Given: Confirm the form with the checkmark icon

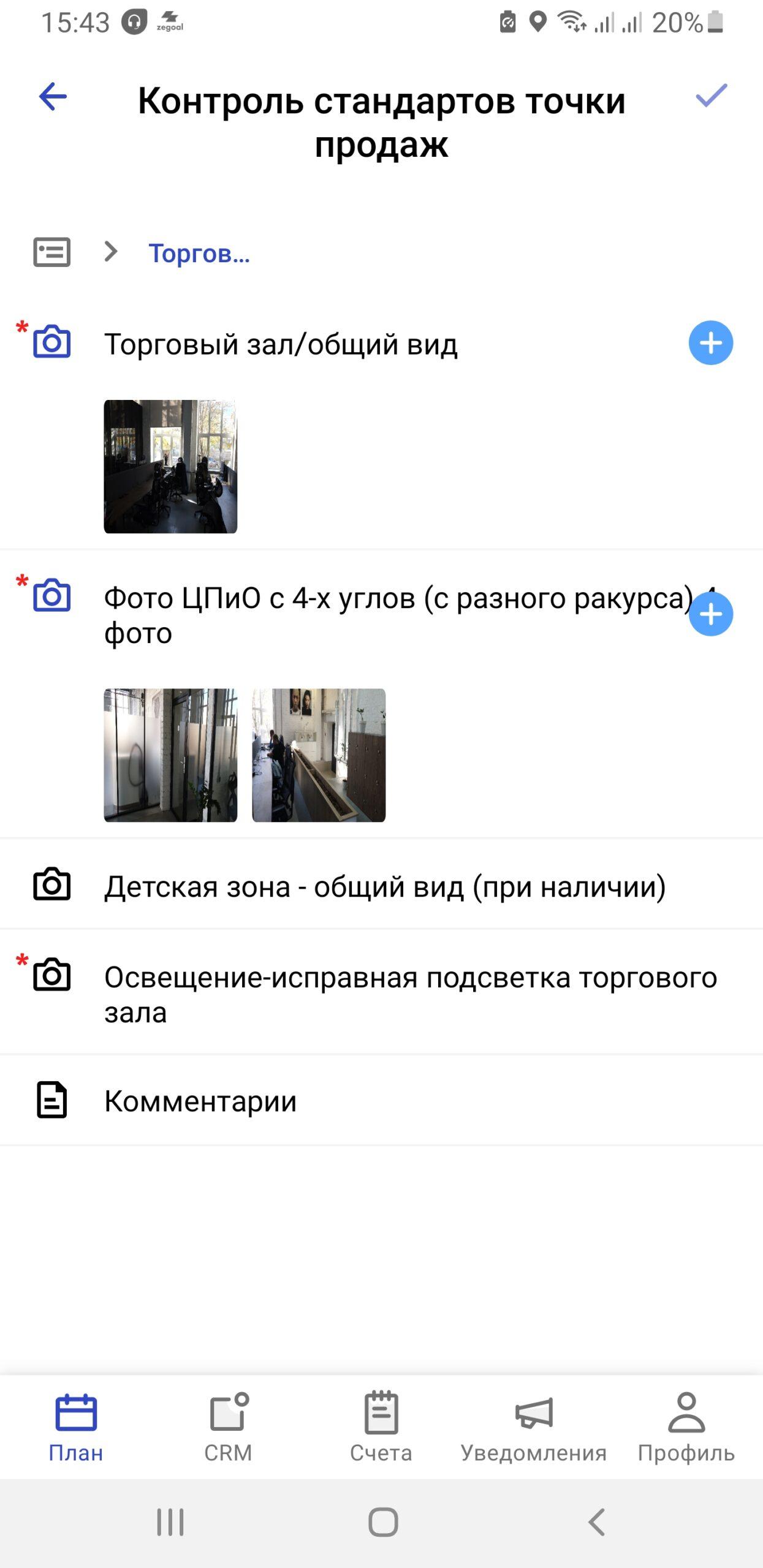Looking at the screenshot, I should [x=711, y=96].
